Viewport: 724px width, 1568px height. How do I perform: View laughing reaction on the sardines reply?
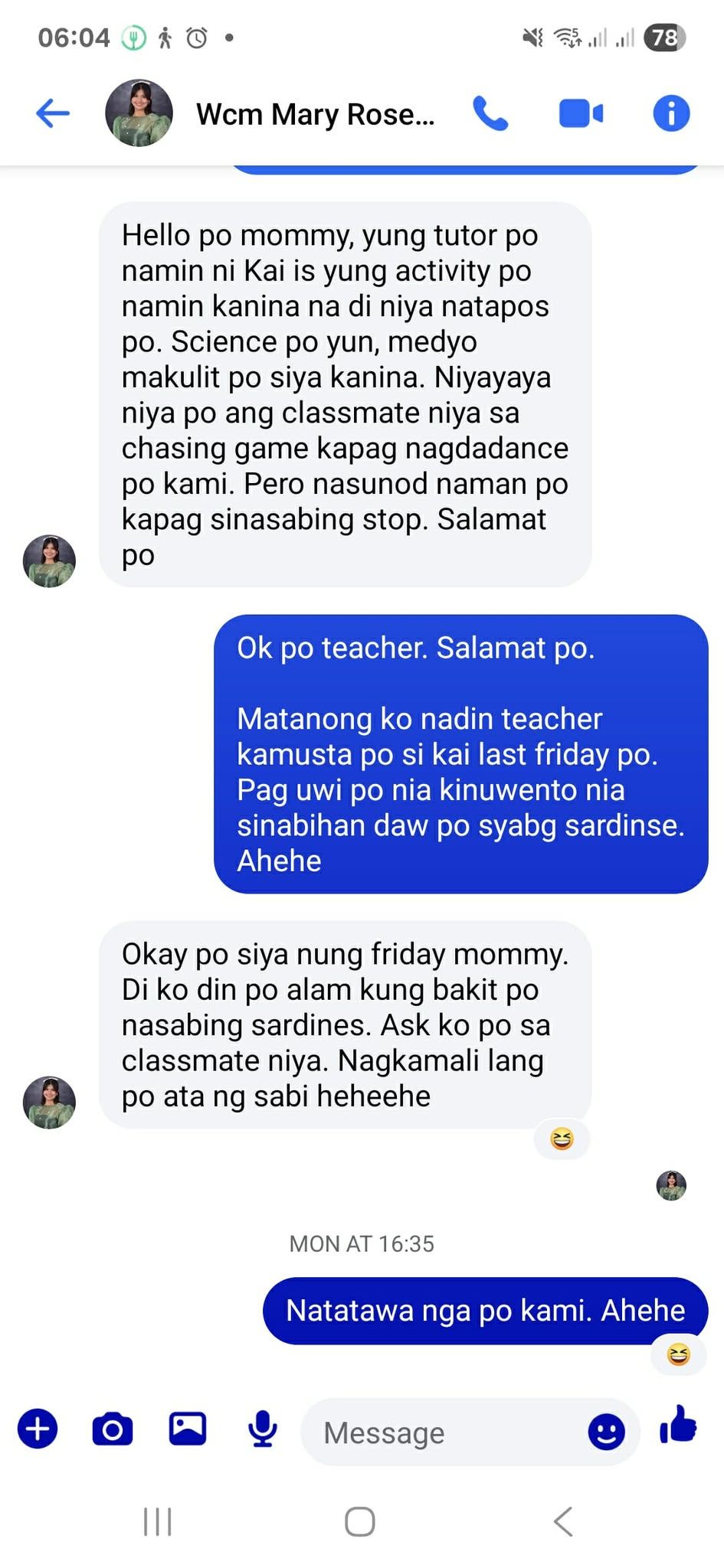coord(562,1139)
